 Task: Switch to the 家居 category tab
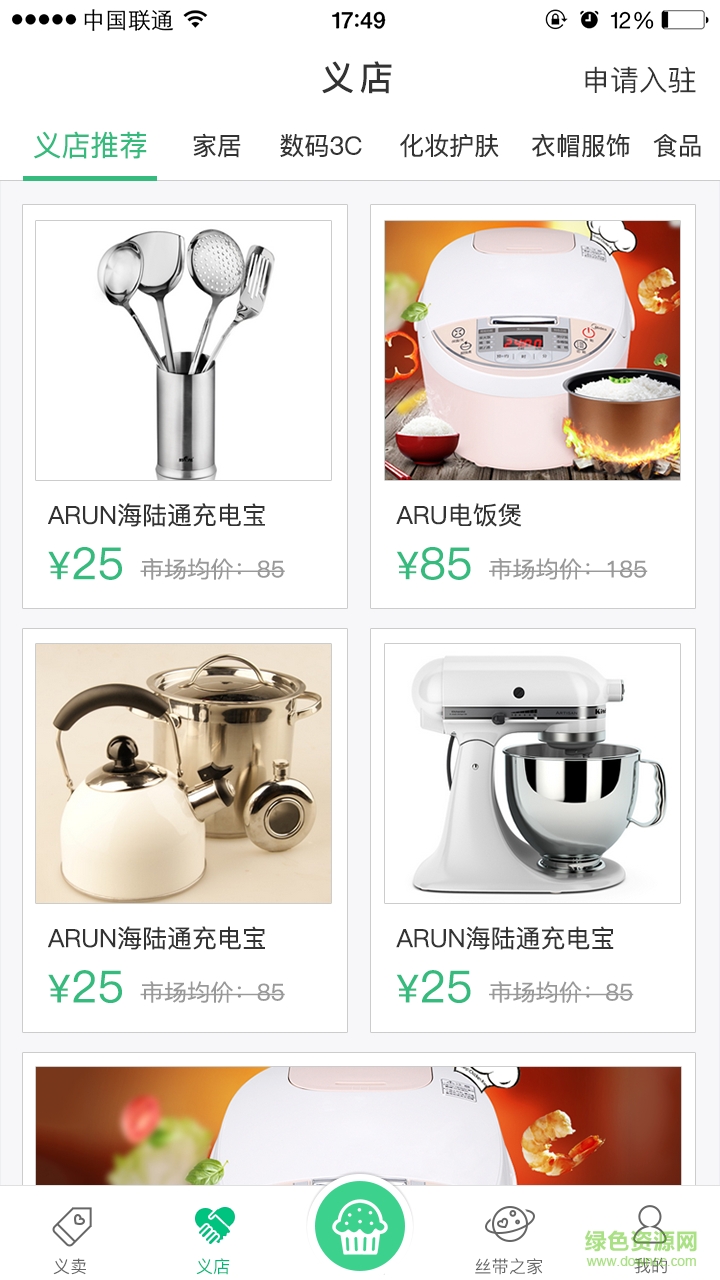(x=217, y=146)
